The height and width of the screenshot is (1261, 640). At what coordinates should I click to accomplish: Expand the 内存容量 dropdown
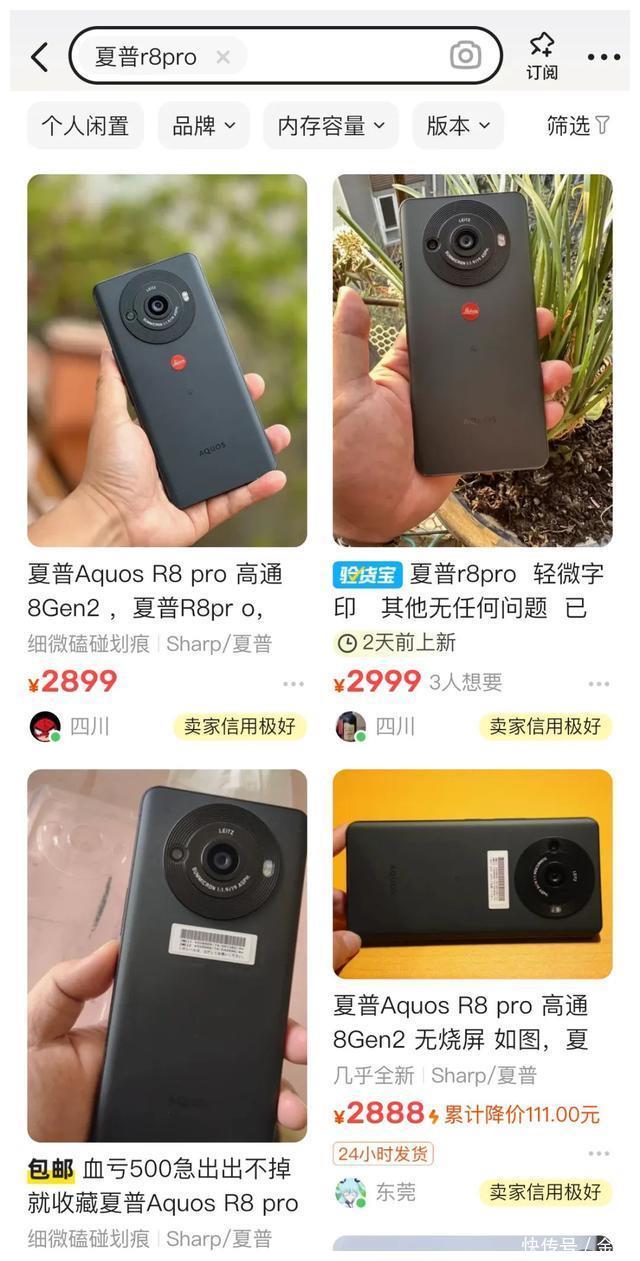[331, 126]
